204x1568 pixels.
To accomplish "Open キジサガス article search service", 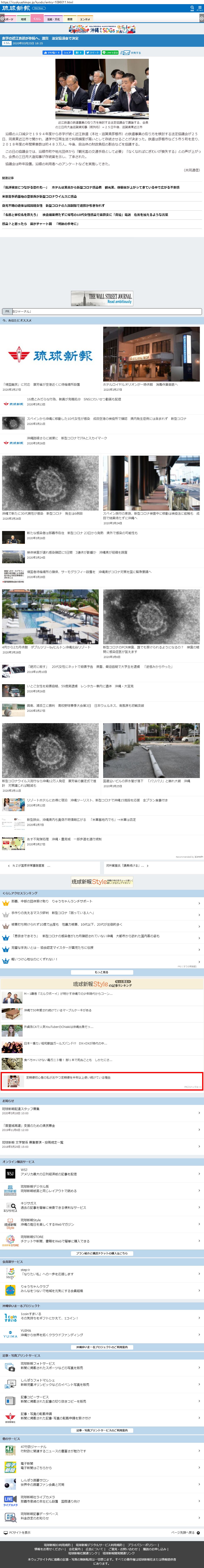I will point(102,1207).
